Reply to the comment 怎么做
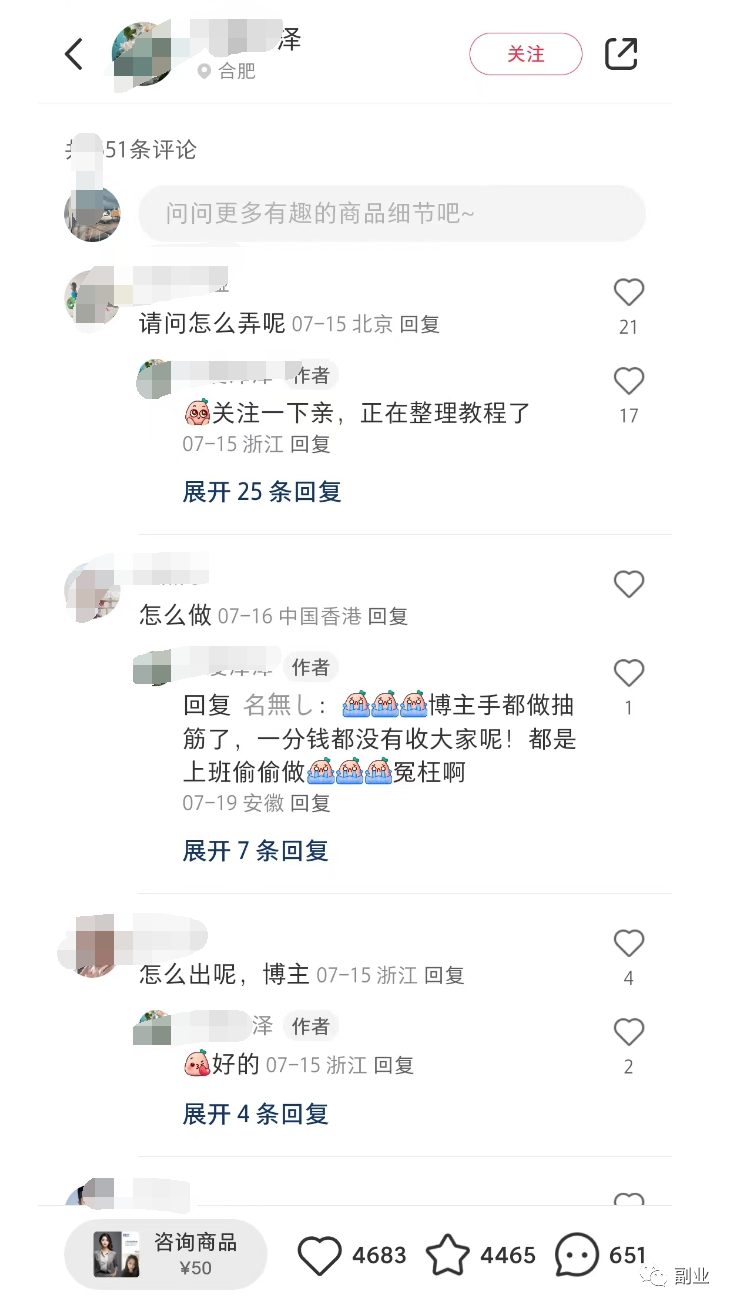The width and height of the screenshot is (733, 1308). [388, 617]
